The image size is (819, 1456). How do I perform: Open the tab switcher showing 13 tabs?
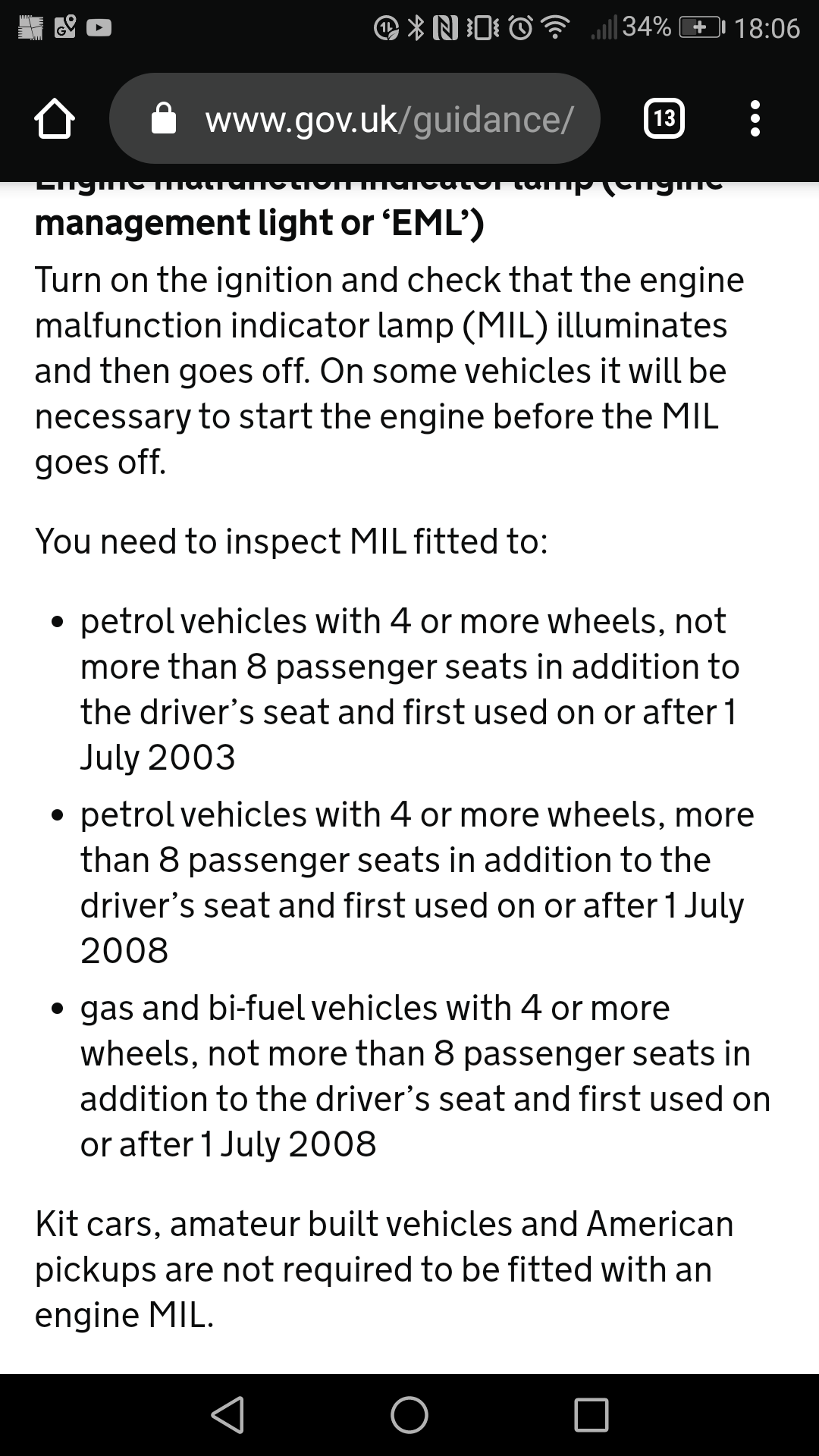663,118
